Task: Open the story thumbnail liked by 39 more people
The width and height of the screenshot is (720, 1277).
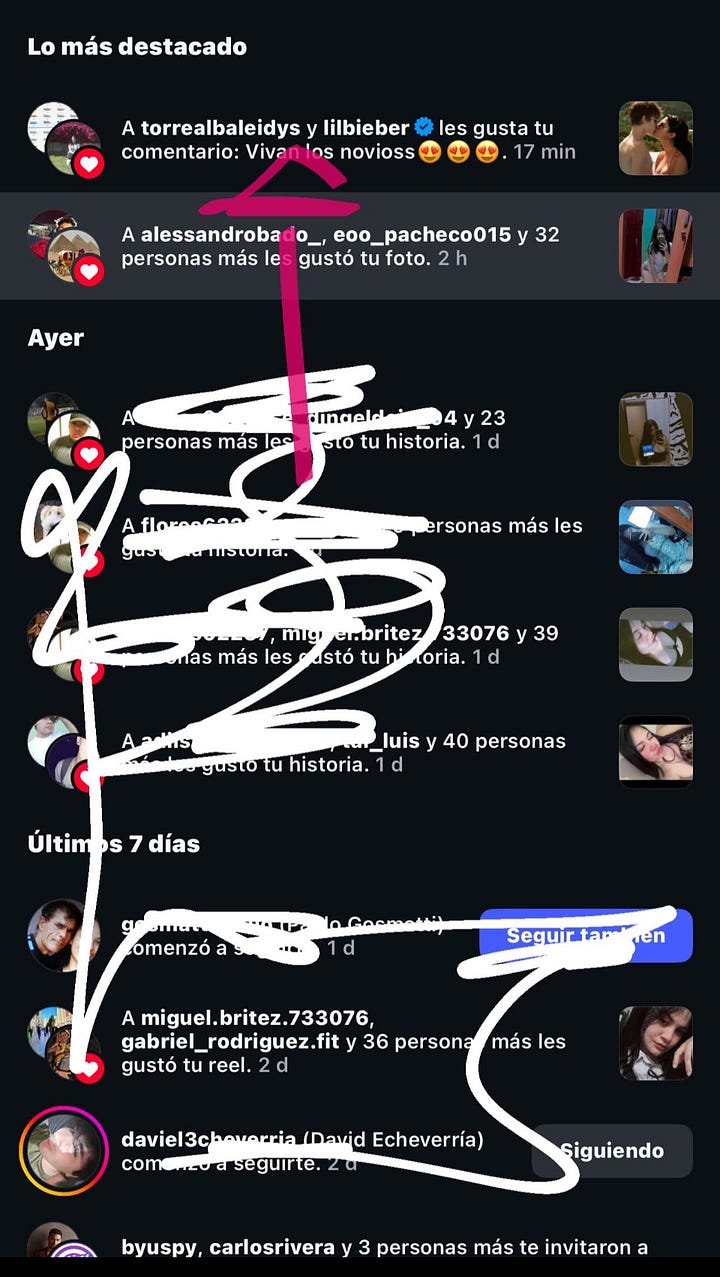Action: click(x=655, y=645)
